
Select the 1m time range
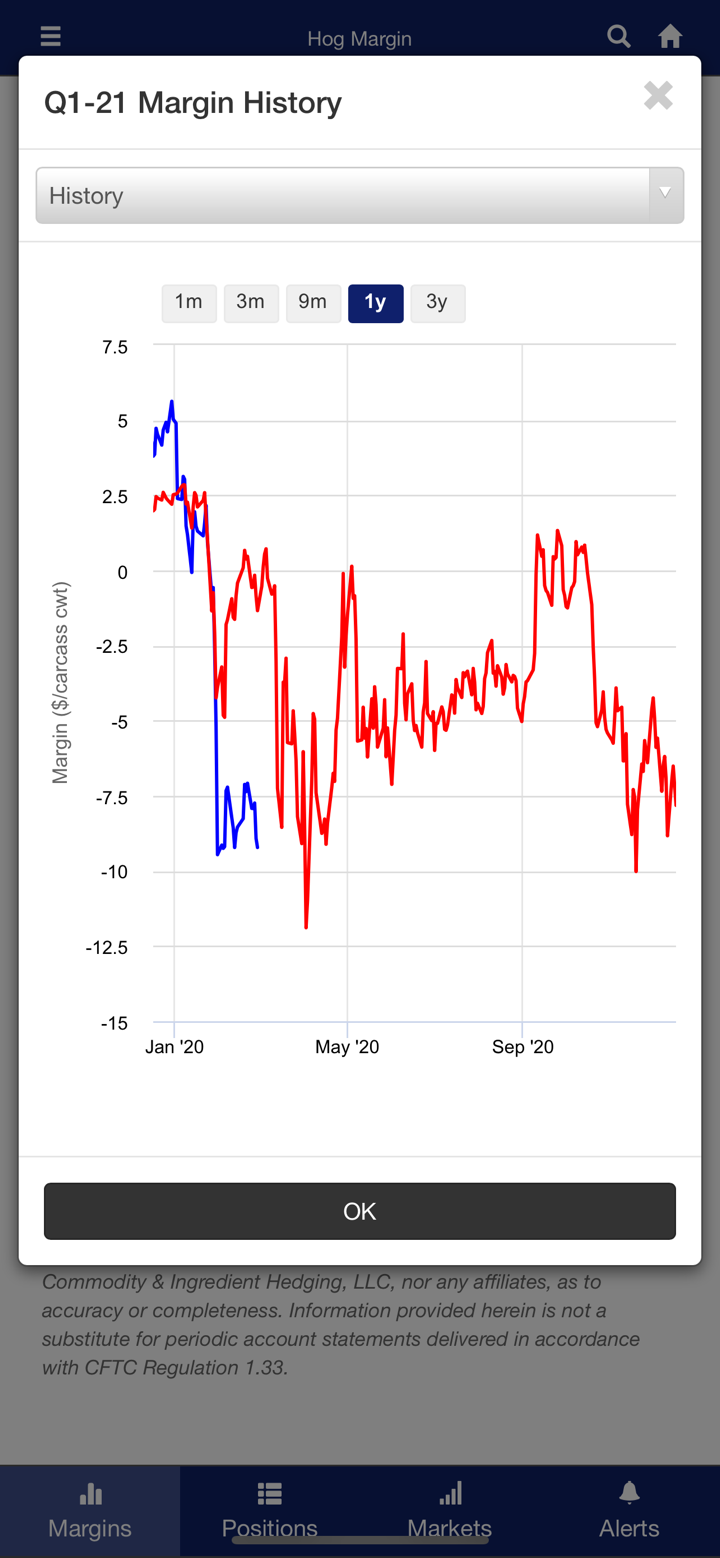(189, 303)
